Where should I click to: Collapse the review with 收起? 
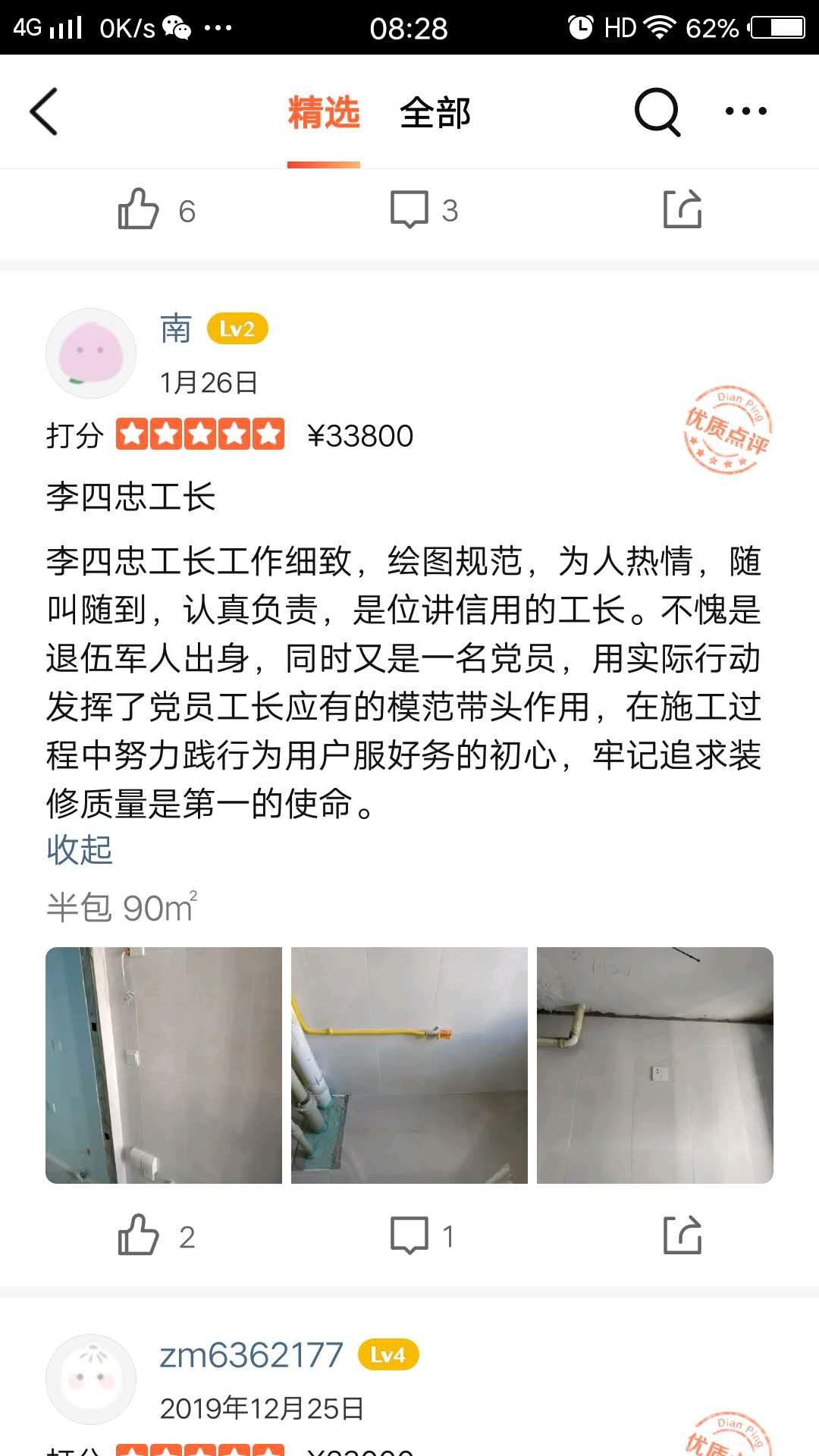(x=79, y=850)
